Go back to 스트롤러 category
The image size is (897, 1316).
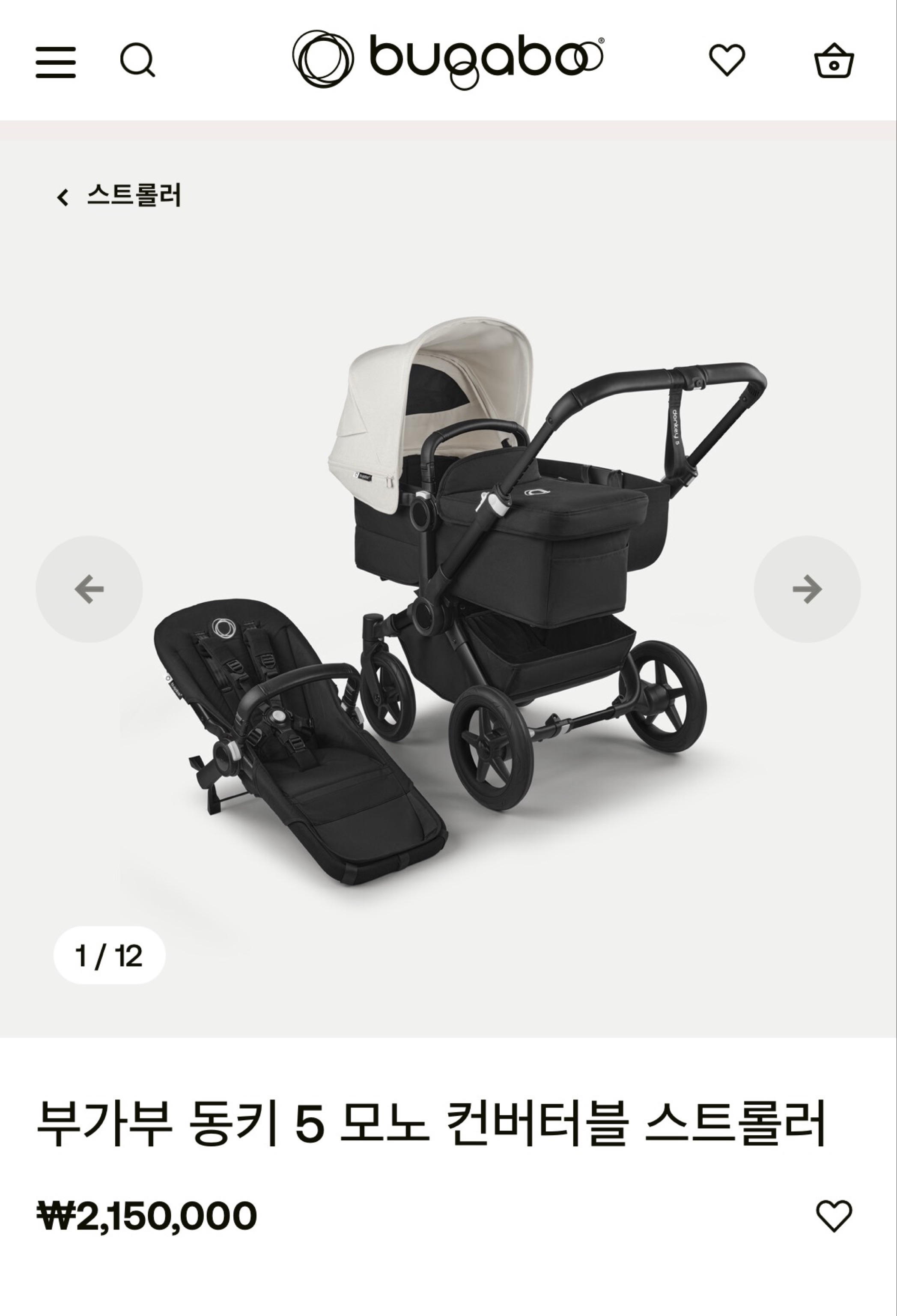click(119, 196)
